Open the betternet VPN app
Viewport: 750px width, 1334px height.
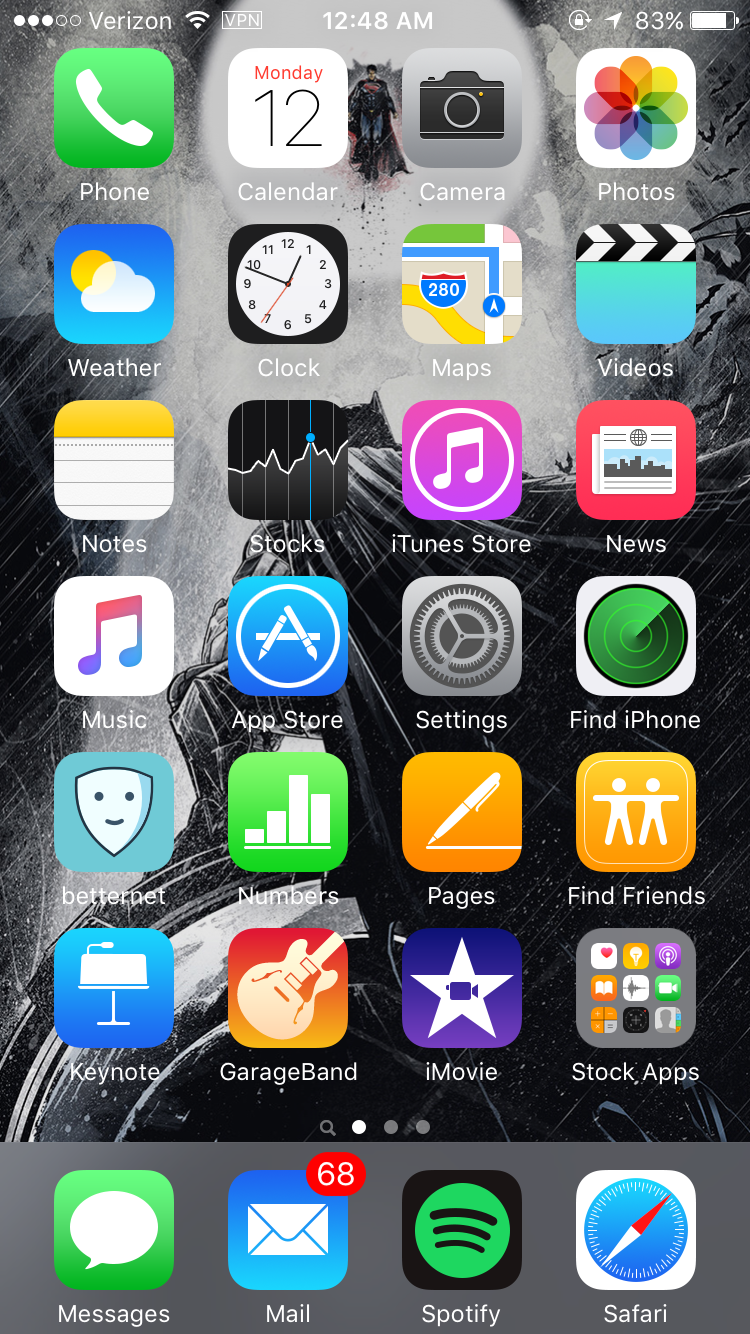coord(114,812)
